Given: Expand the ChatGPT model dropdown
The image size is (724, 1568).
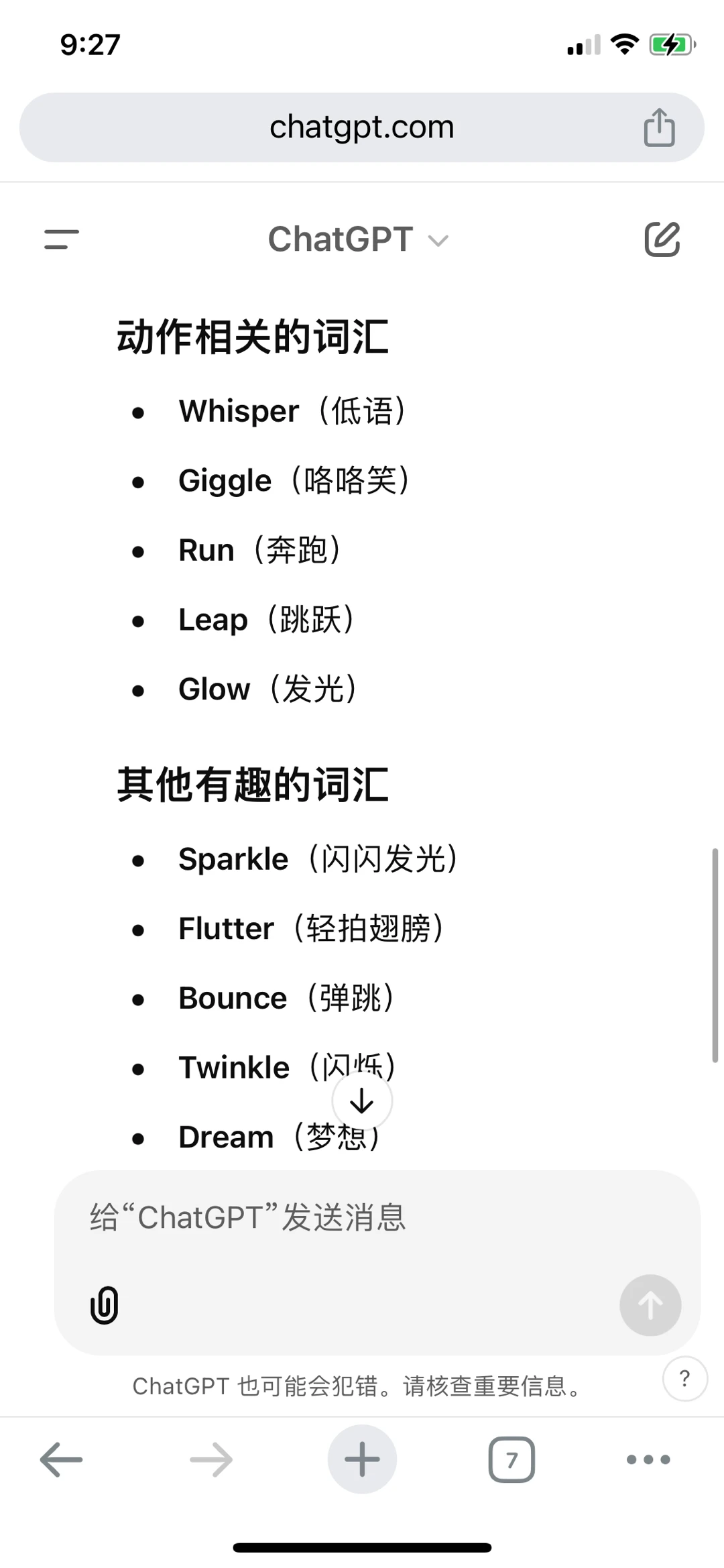Looking at the screenshot, I should (x=359, y=239).
